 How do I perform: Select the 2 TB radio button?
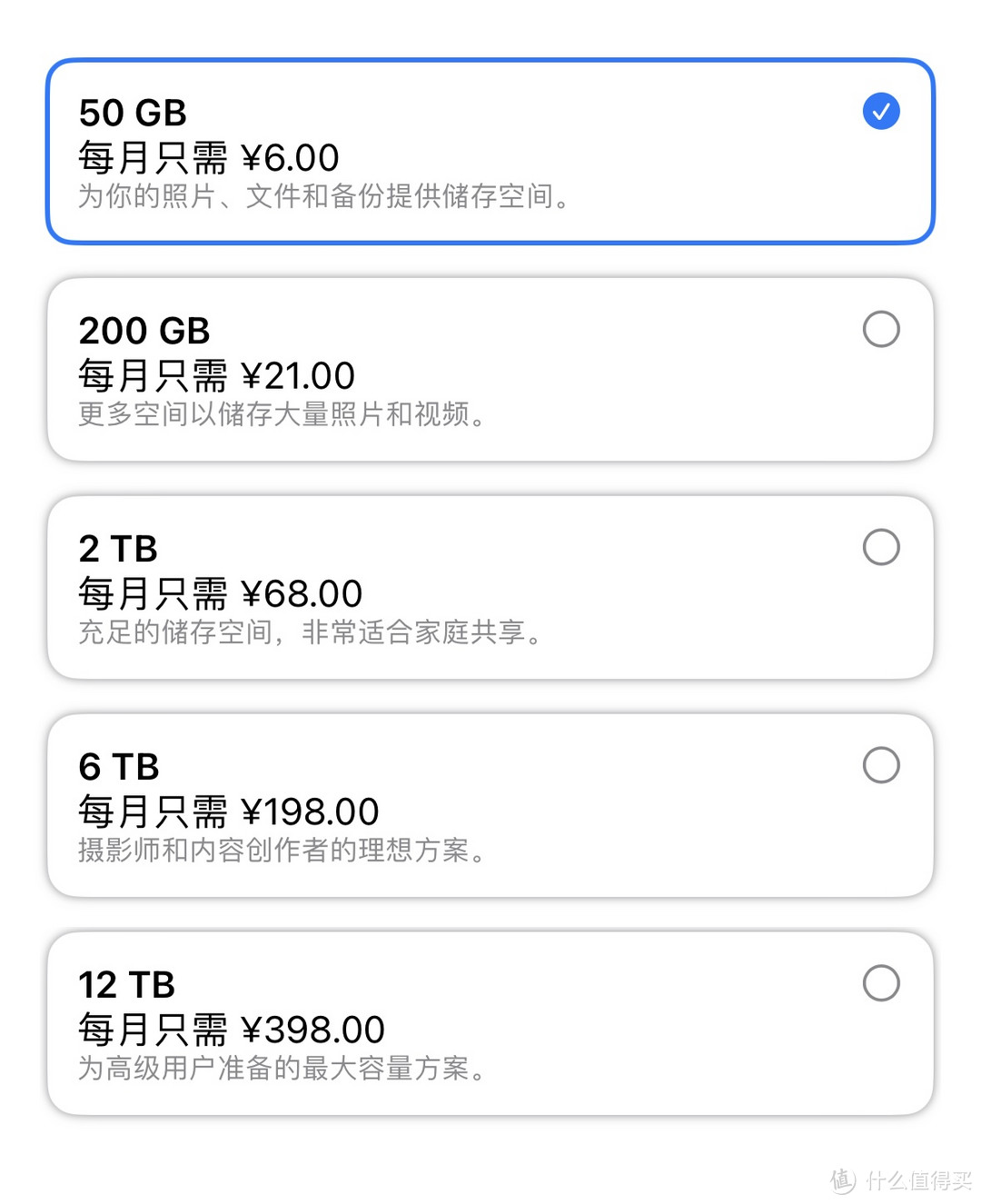tap(880, 546)
